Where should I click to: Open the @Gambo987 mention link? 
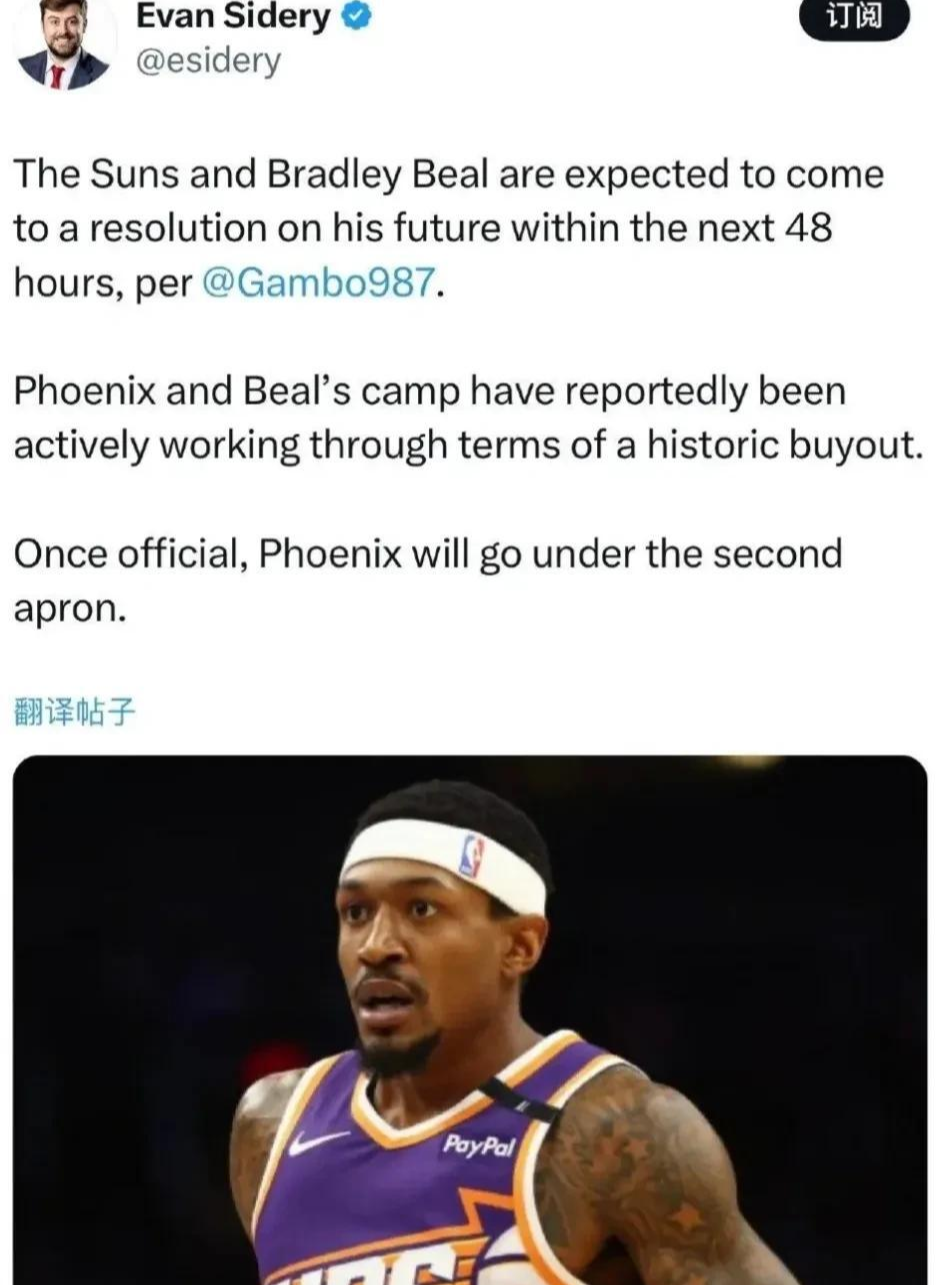tap(319, 283)
